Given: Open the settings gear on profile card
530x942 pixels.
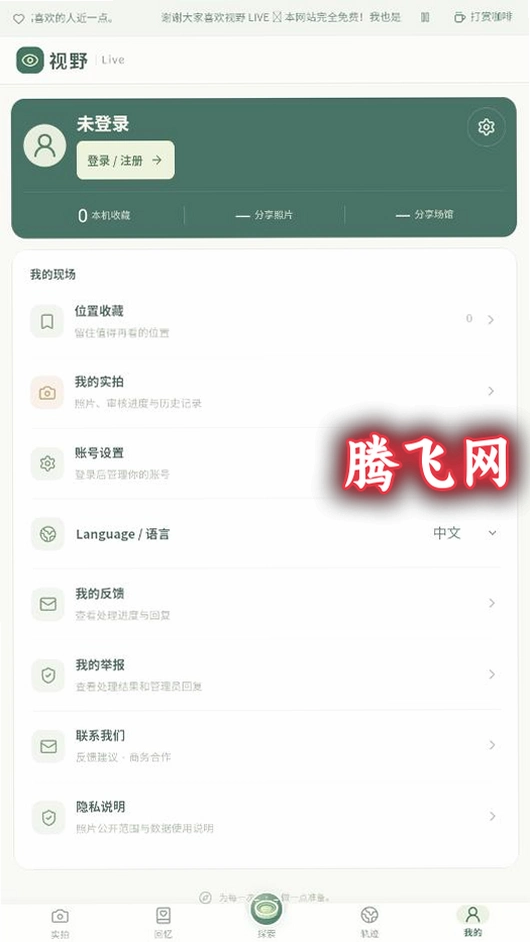Looking at the screenshot, I should pos(486,127).
